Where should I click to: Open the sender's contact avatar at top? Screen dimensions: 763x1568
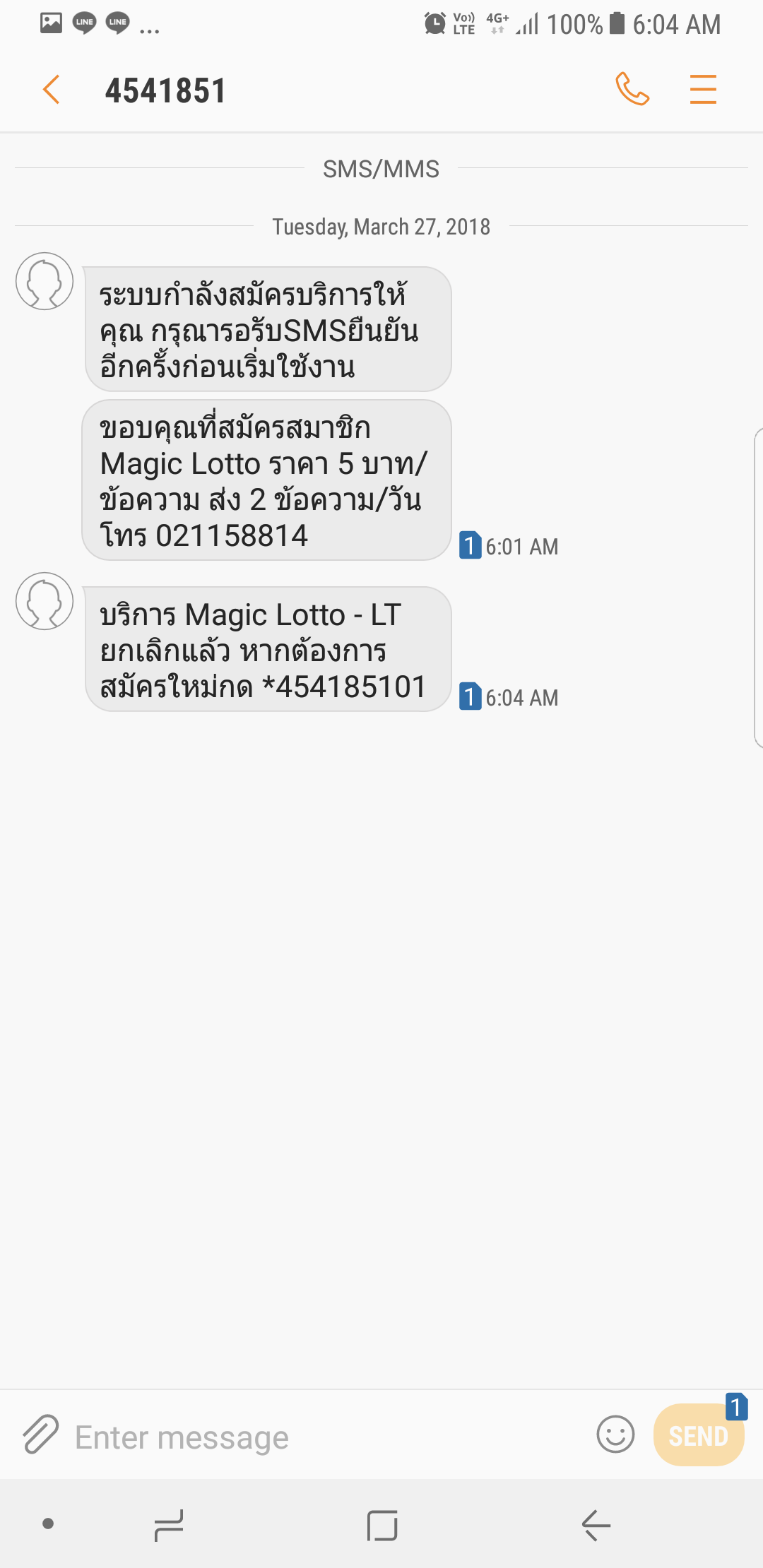(x=45, y=281)
